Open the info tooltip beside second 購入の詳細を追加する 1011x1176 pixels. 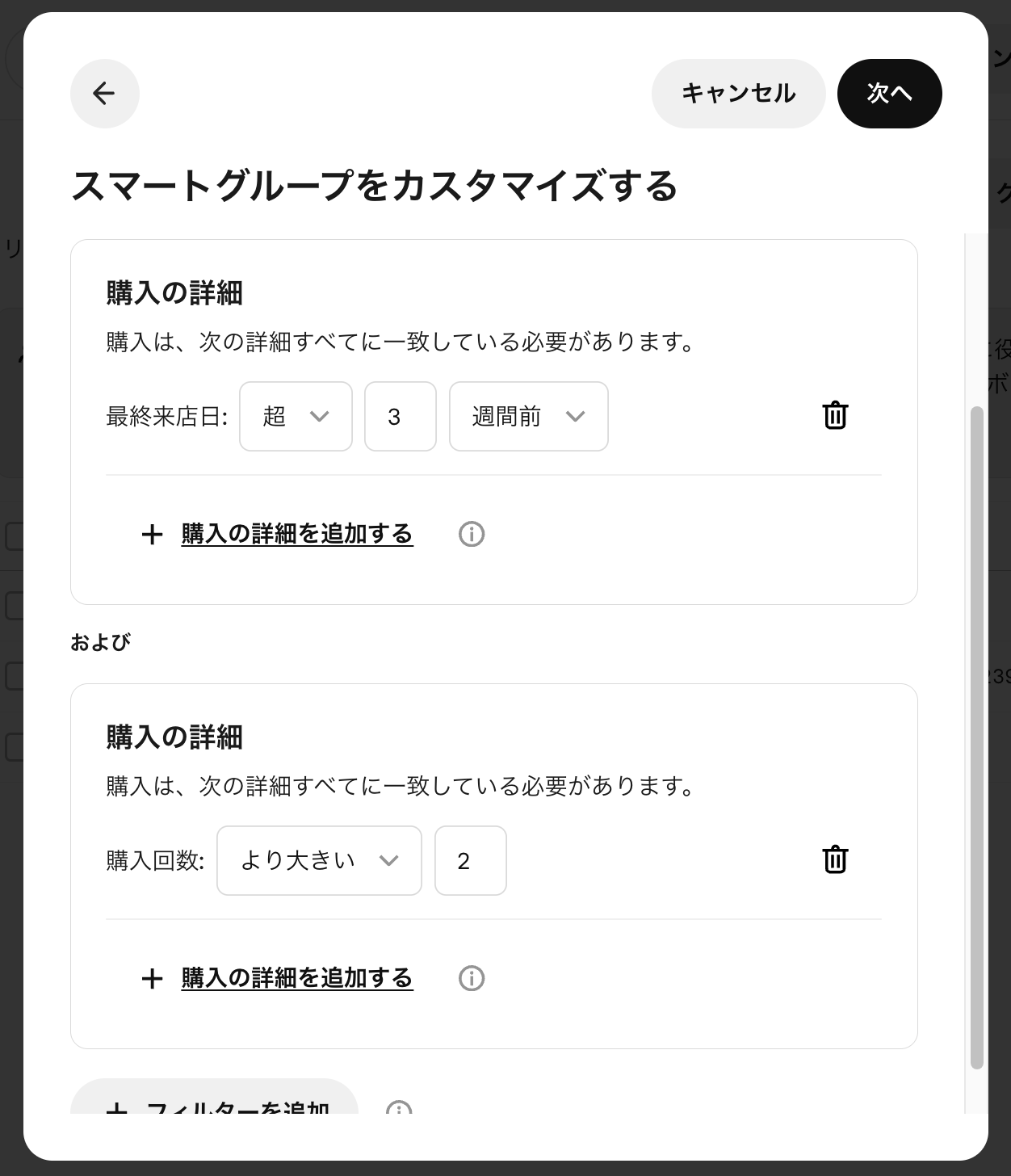(x=472, y=978)
